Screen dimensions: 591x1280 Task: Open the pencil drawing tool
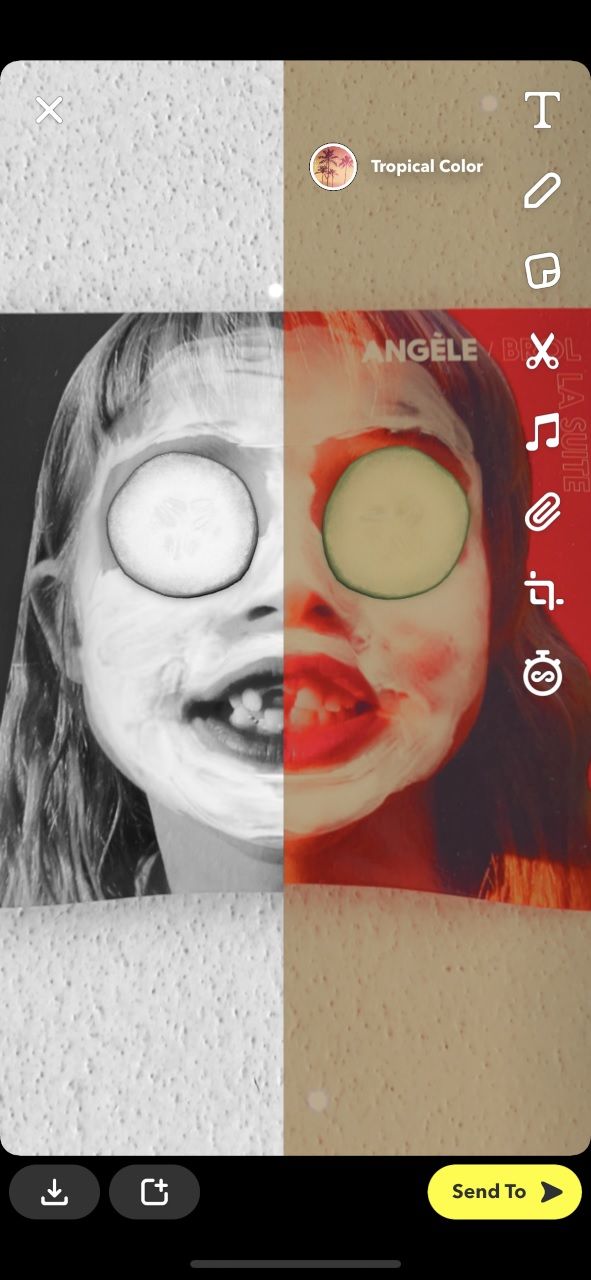pyautogui.click(x=542, y=190)
